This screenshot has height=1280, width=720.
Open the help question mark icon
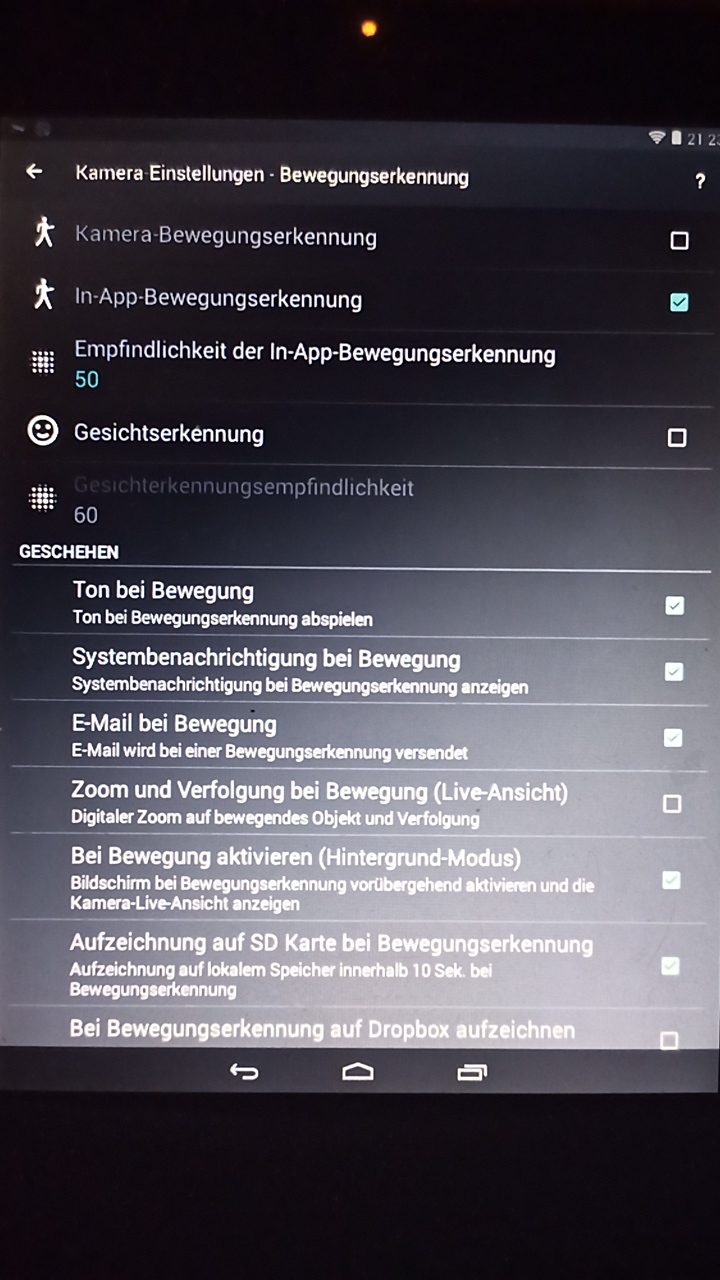coord(700,182)
